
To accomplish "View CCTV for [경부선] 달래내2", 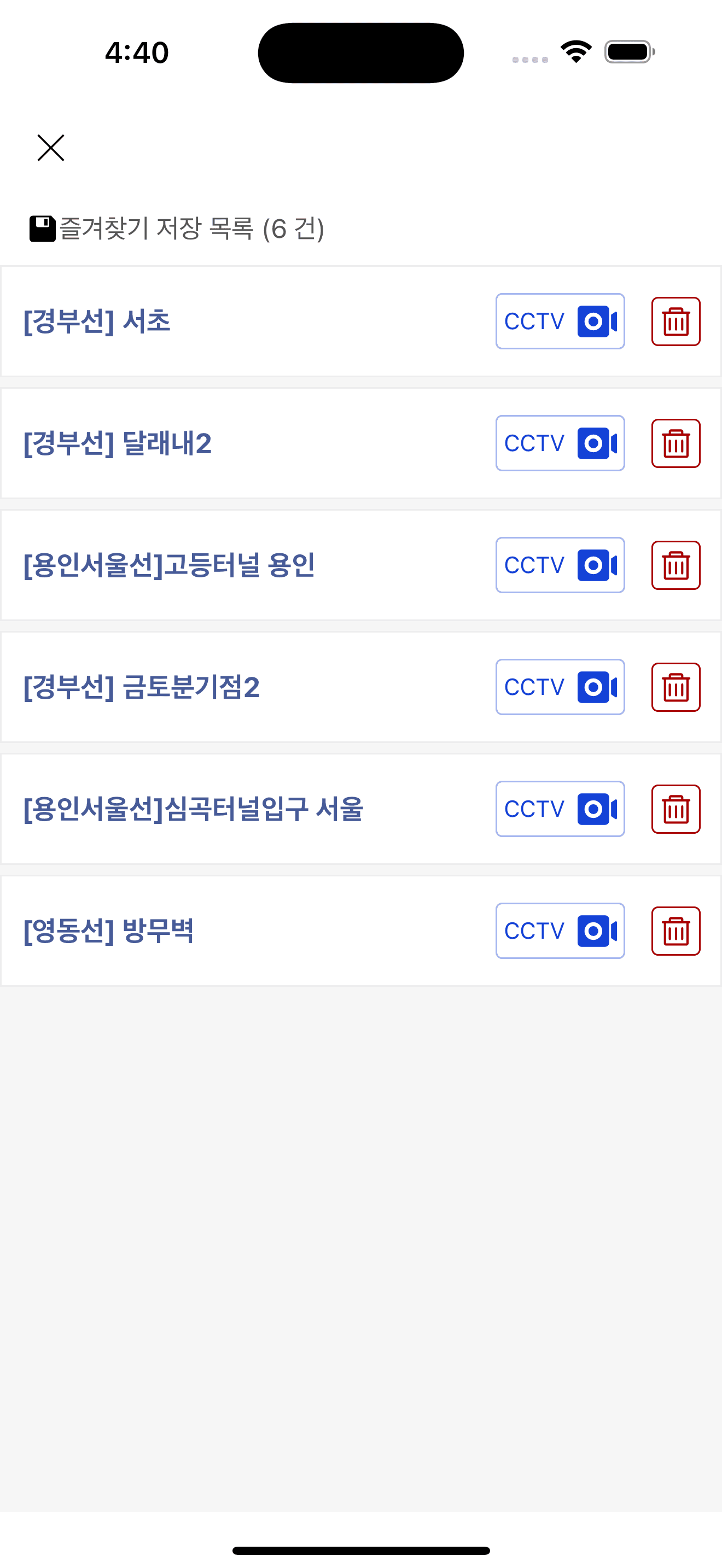I will tap(560, 443).
